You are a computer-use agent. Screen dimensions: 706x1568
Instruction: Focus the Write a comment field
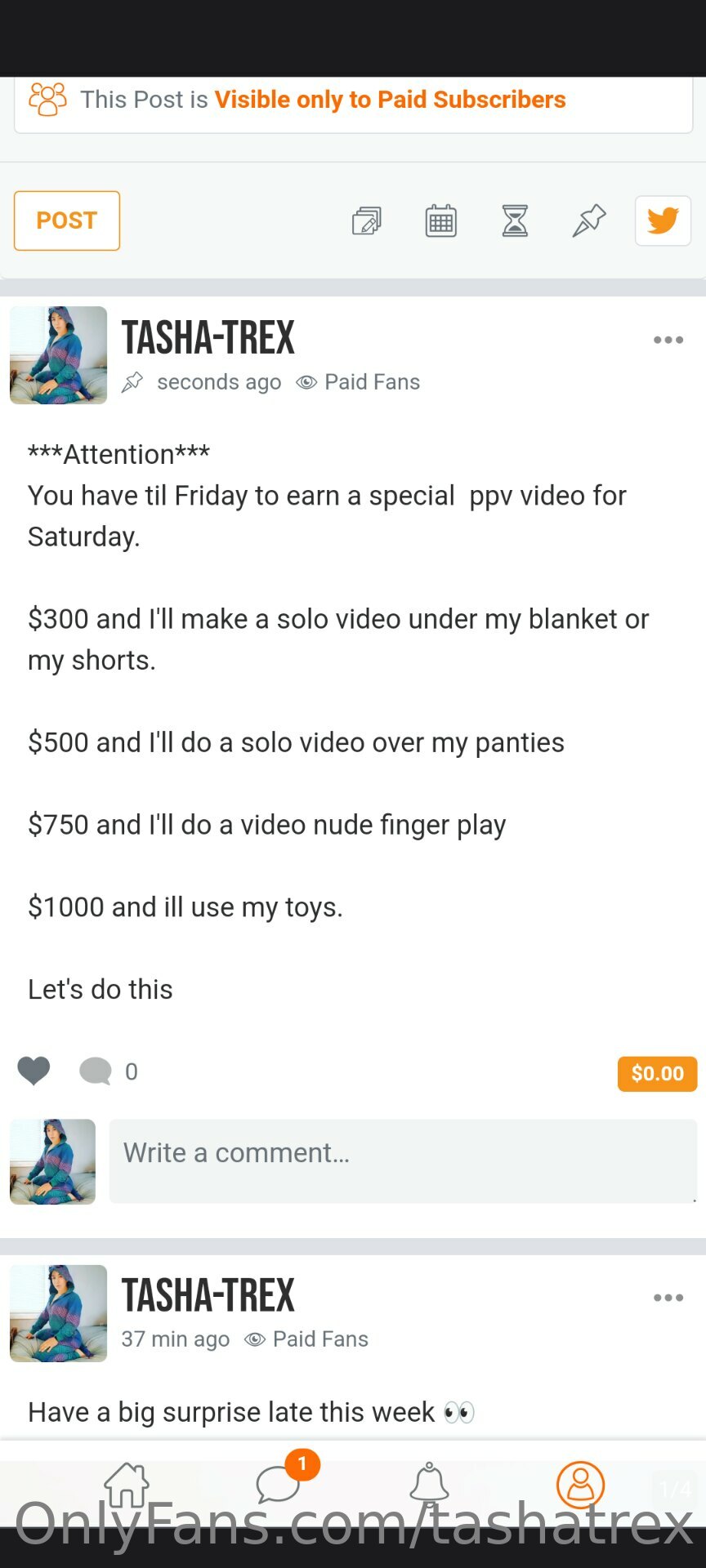tap(403, 1160)
